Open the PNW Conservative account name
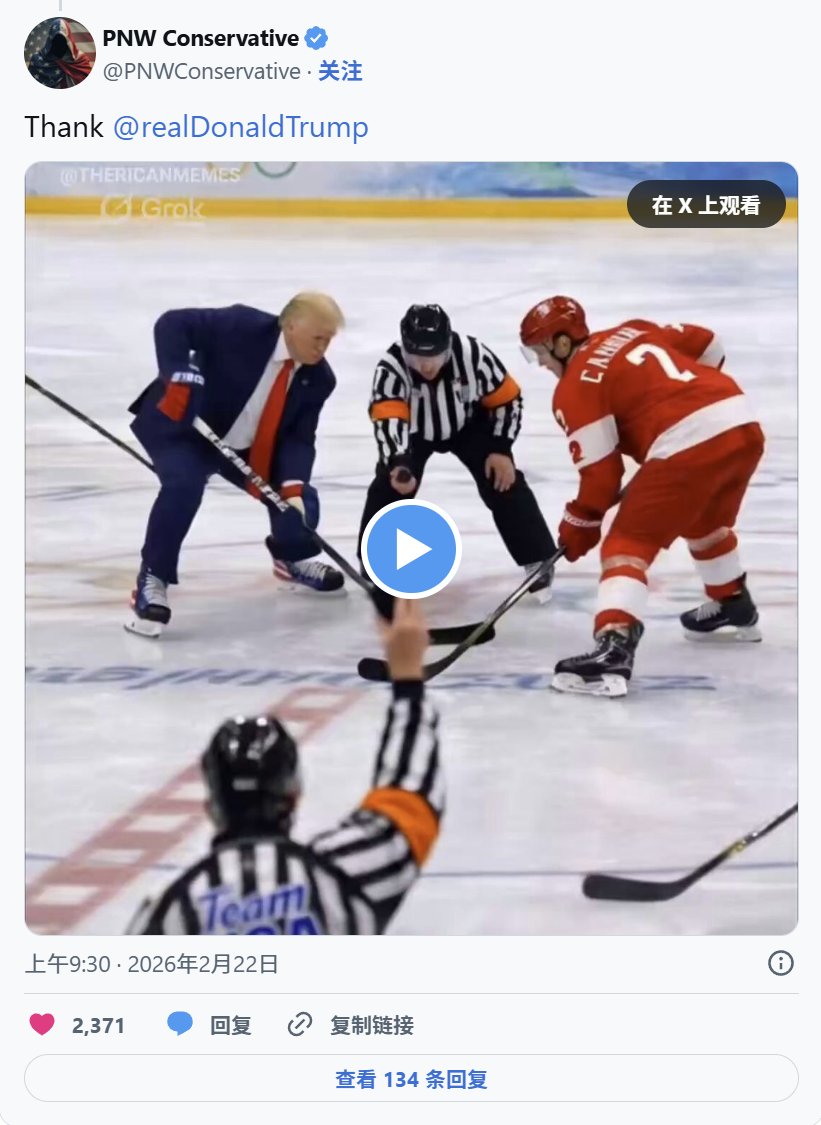 click(x=201, y=39)
